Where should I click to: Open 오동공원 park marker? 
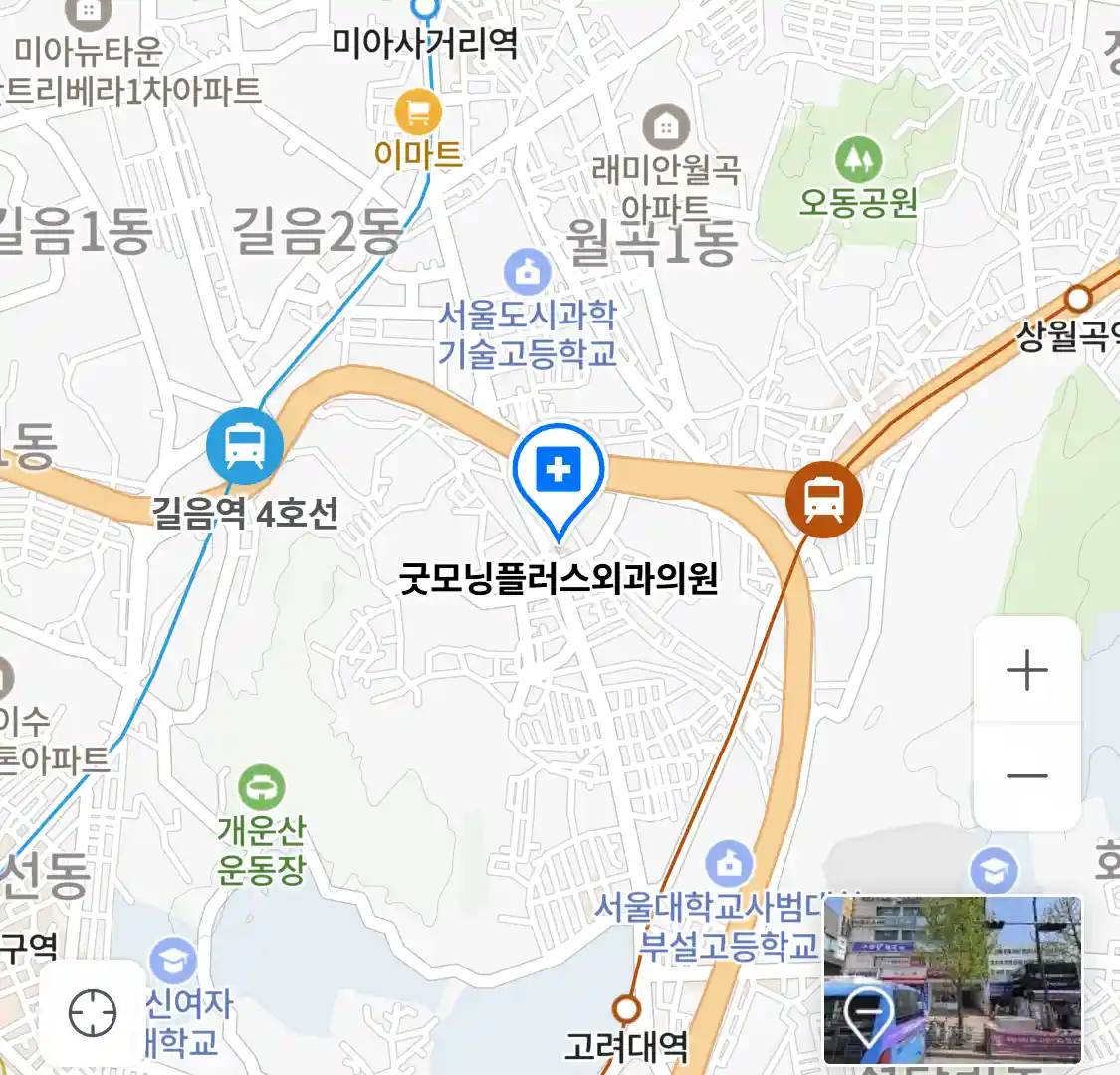[x=858, y=159]
